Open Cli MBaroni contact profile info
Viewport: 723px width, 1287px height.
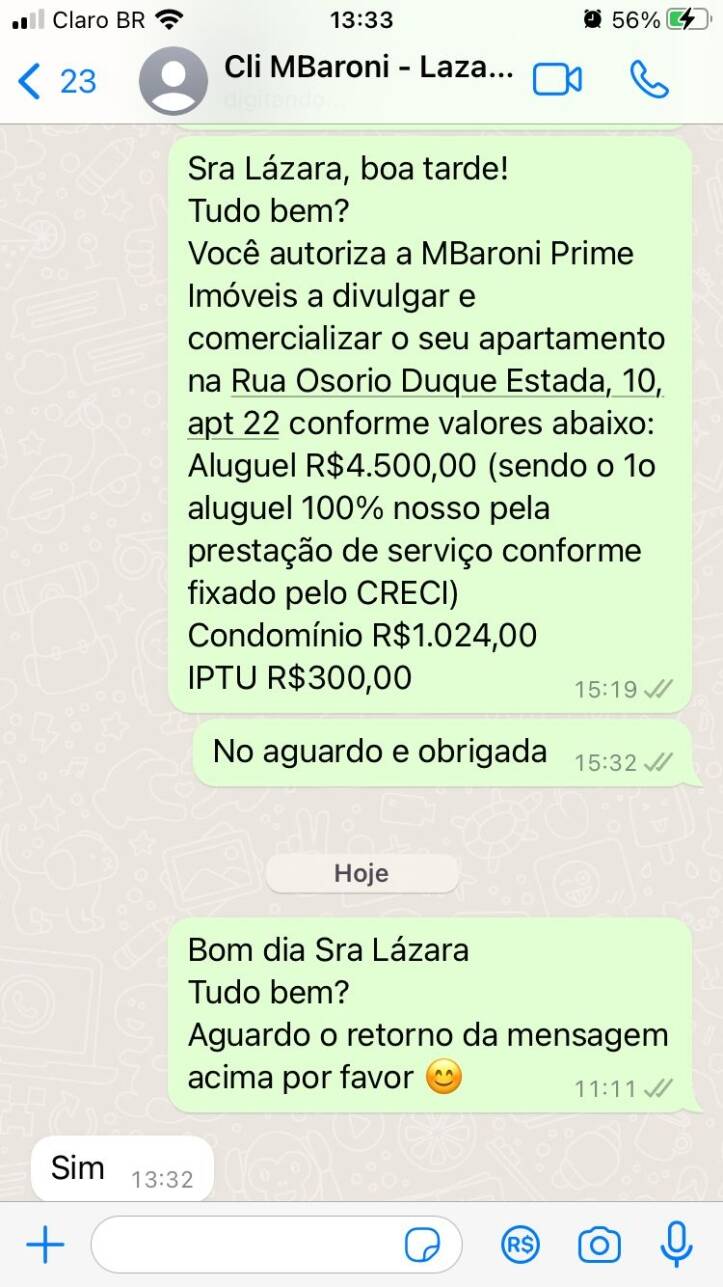[367, 70]
